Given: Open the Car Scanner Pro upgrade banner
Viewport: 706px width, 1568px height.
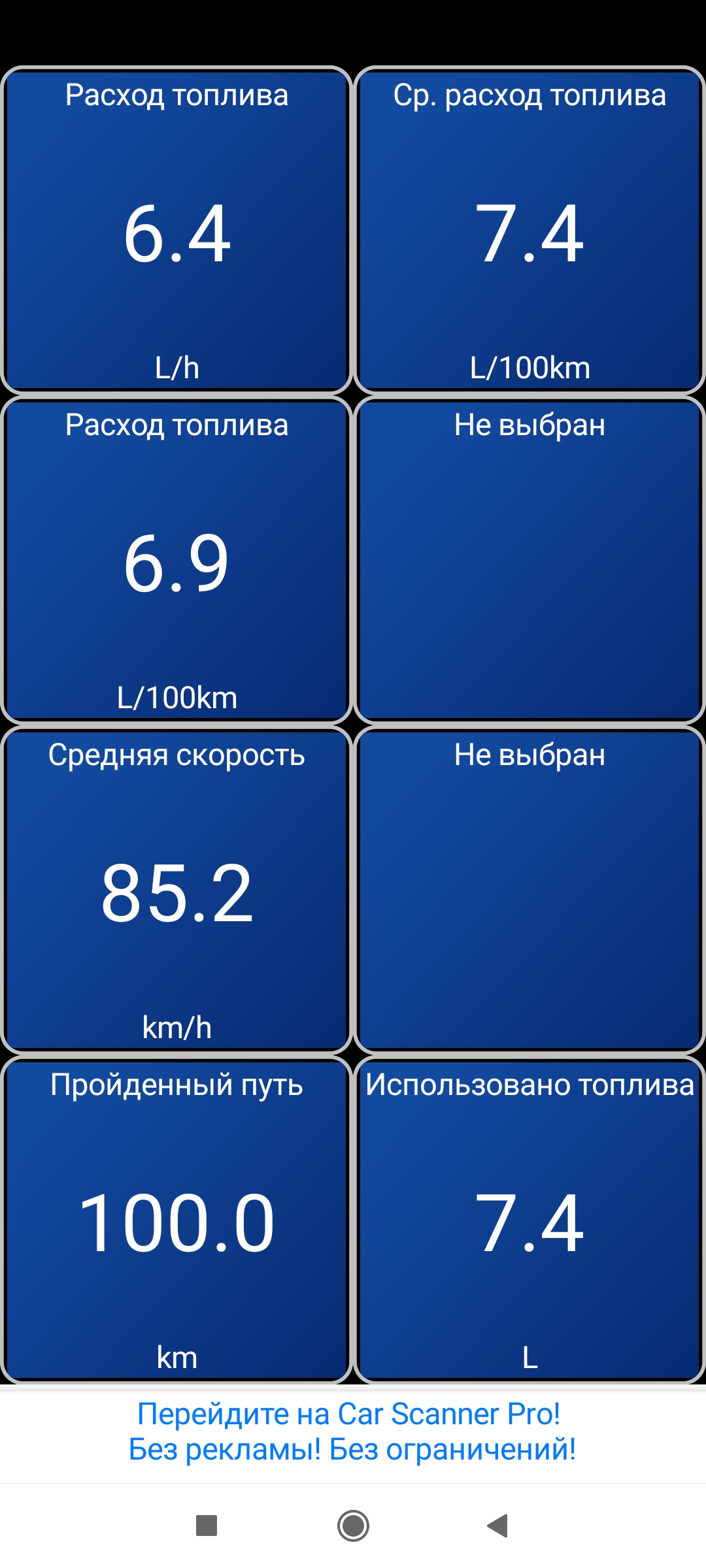Looking at the screenshot, I should click(352, 1432).
